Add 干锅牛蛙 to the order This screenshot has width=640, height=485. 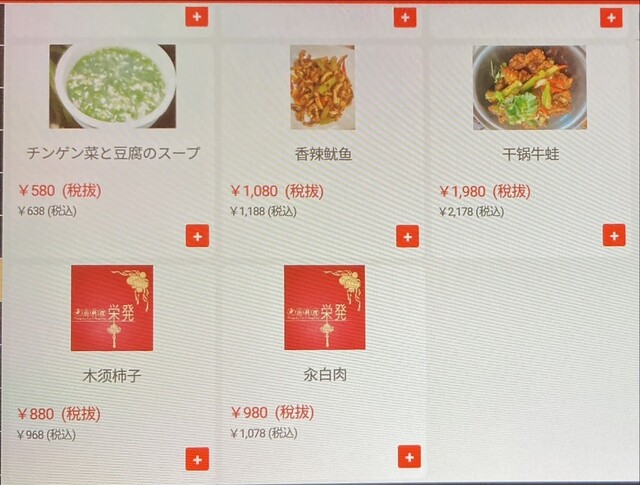613,235
